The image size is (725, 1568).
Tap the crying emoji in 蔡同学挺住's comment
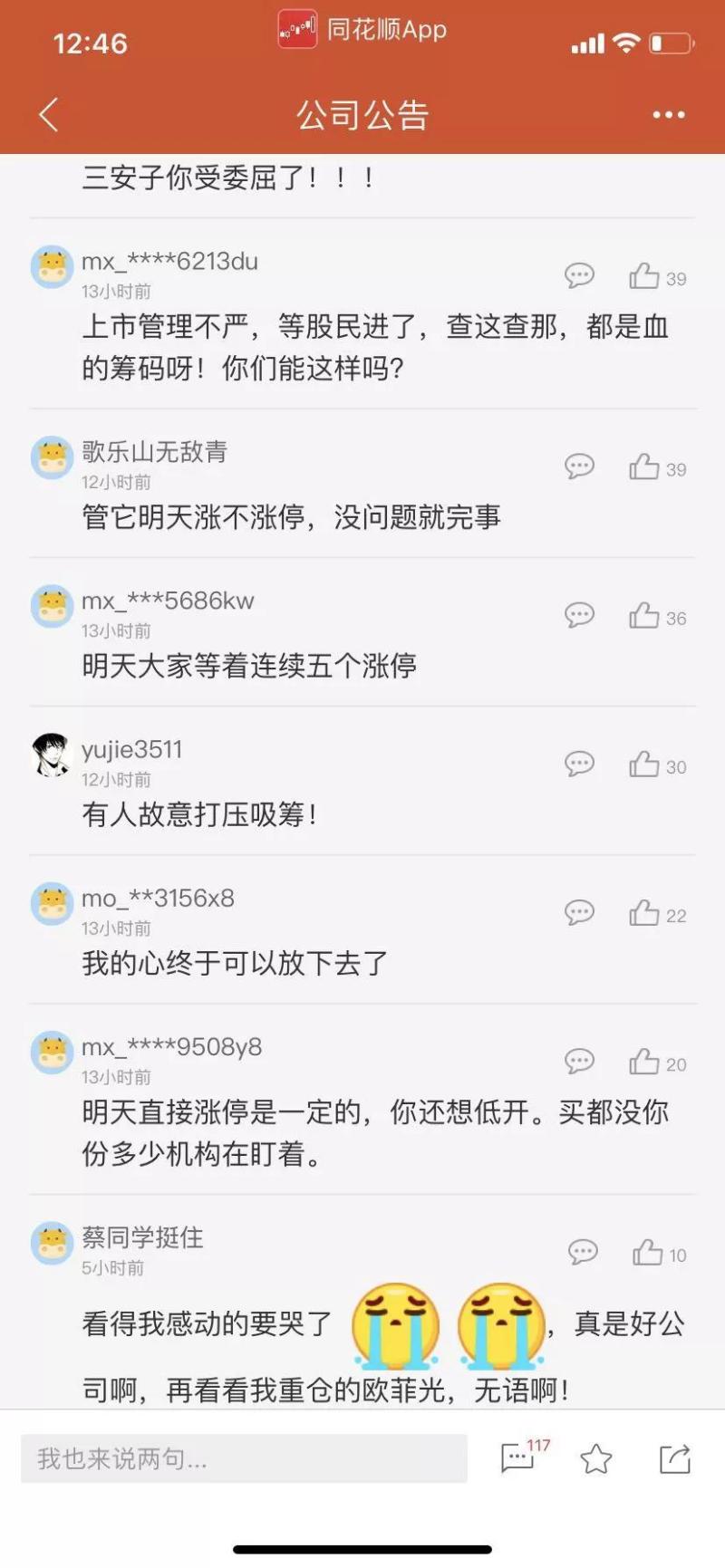(x=396, y=1327)
